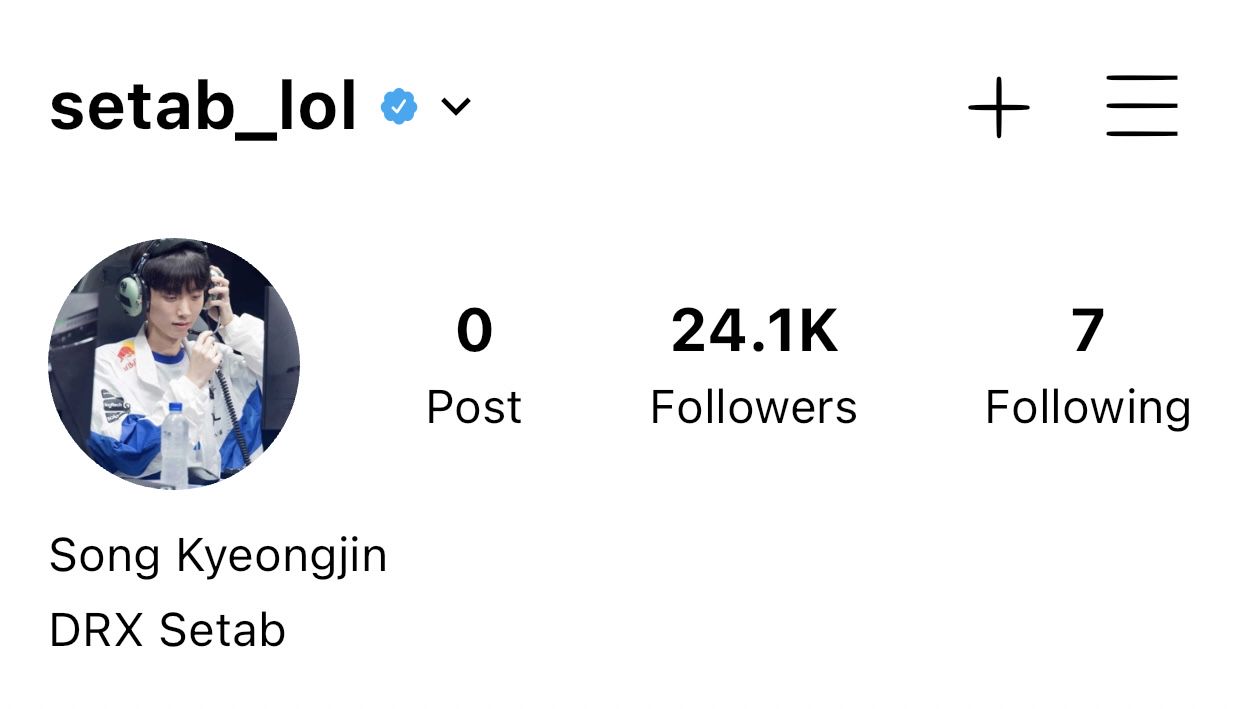Open the hamburger menu
Screen dimensions: 1242x709
coord(1141,106)
